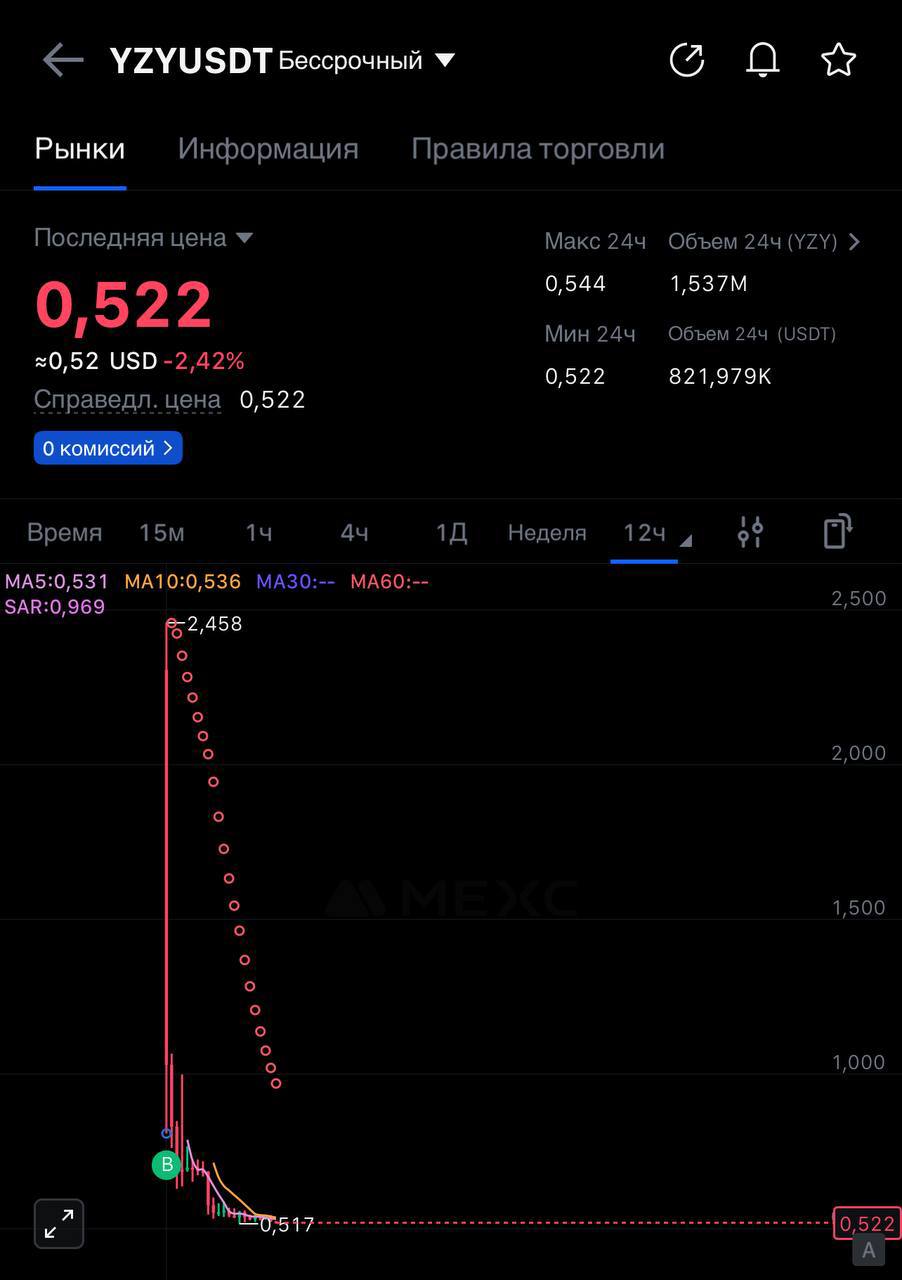Set a price alert with the bell
The height and width of the screenshot is (1280, 902).
click(763, 60)
